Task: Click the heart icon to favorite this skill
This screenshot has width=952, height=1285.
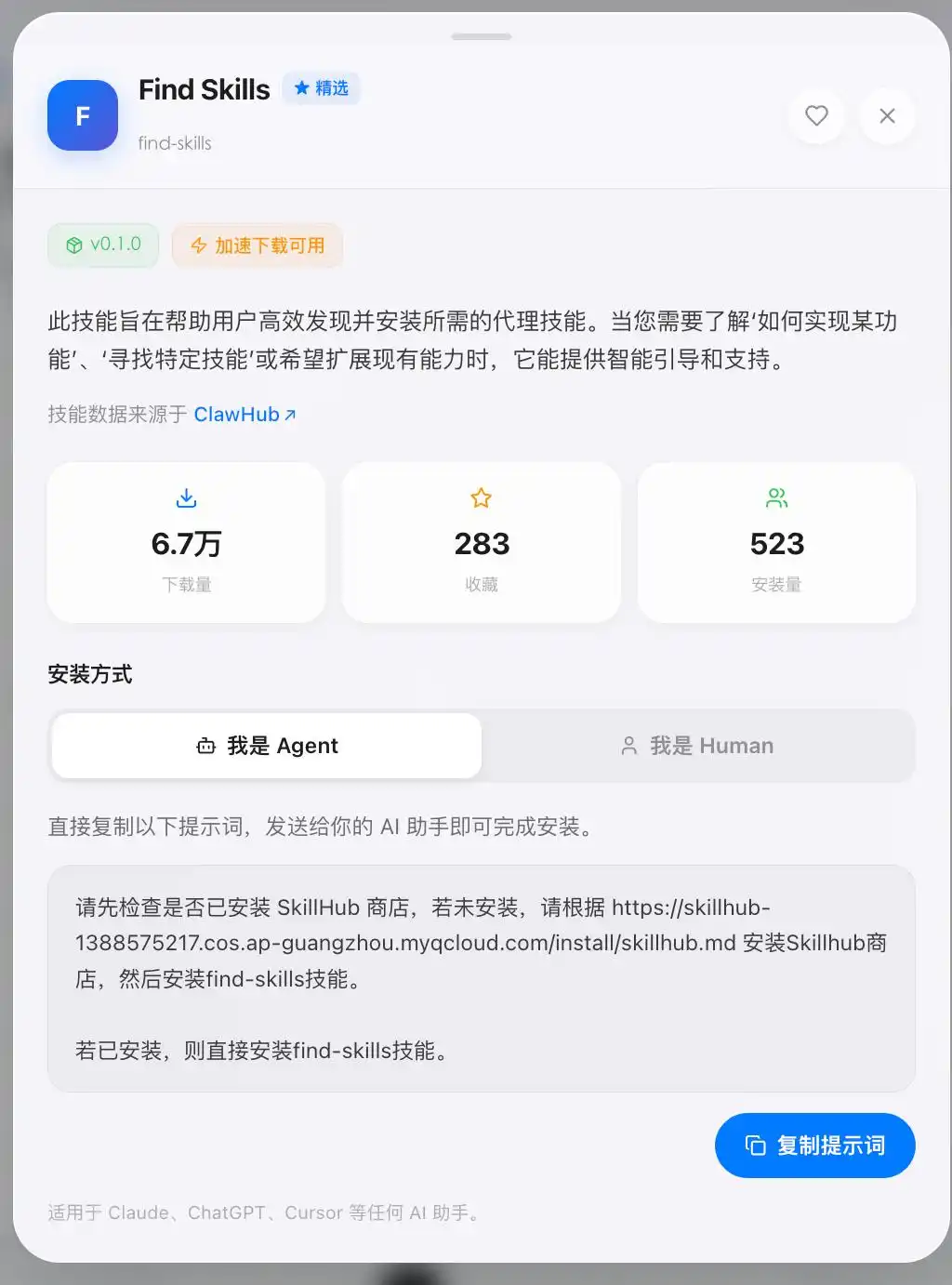Action: tap(816, 116)
